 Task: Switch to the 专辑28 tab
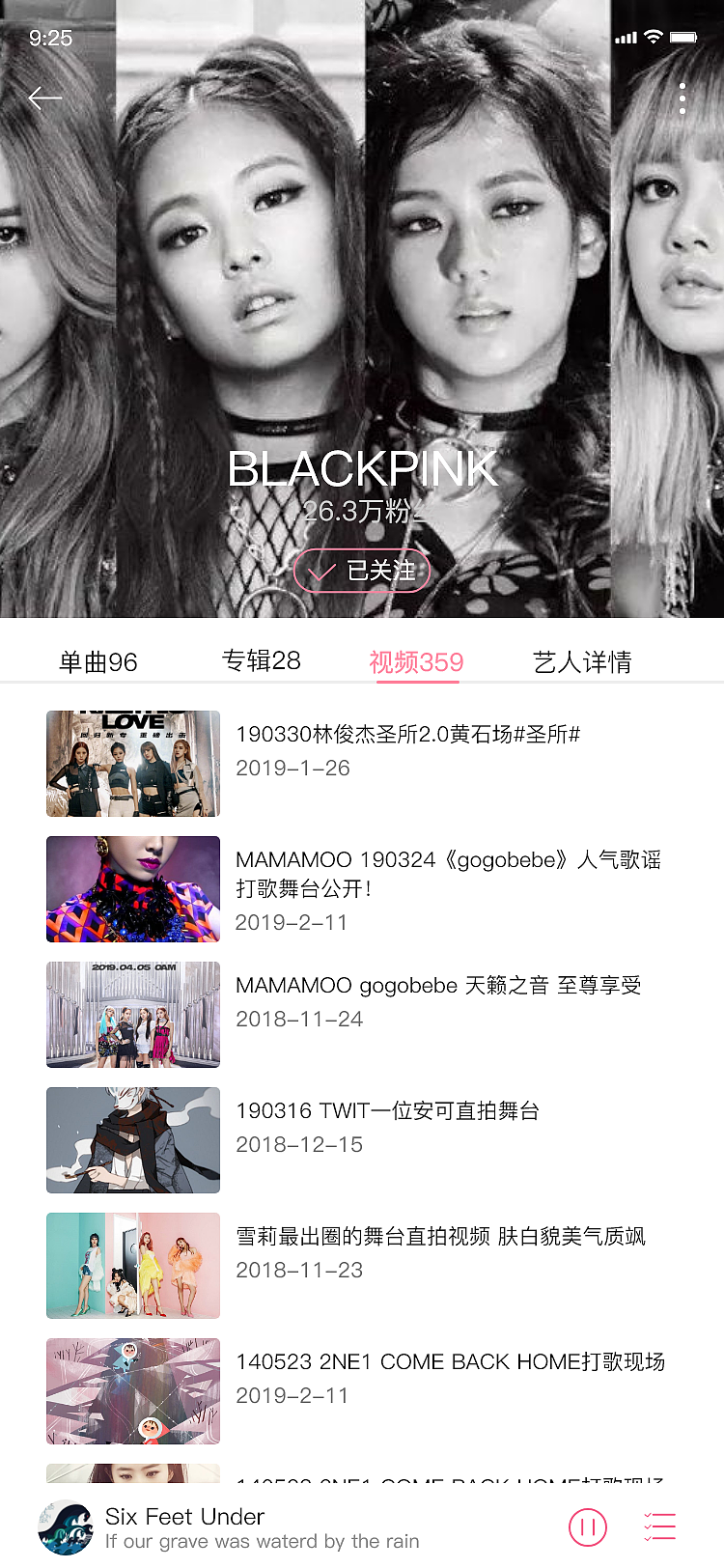tap(262, 661)
